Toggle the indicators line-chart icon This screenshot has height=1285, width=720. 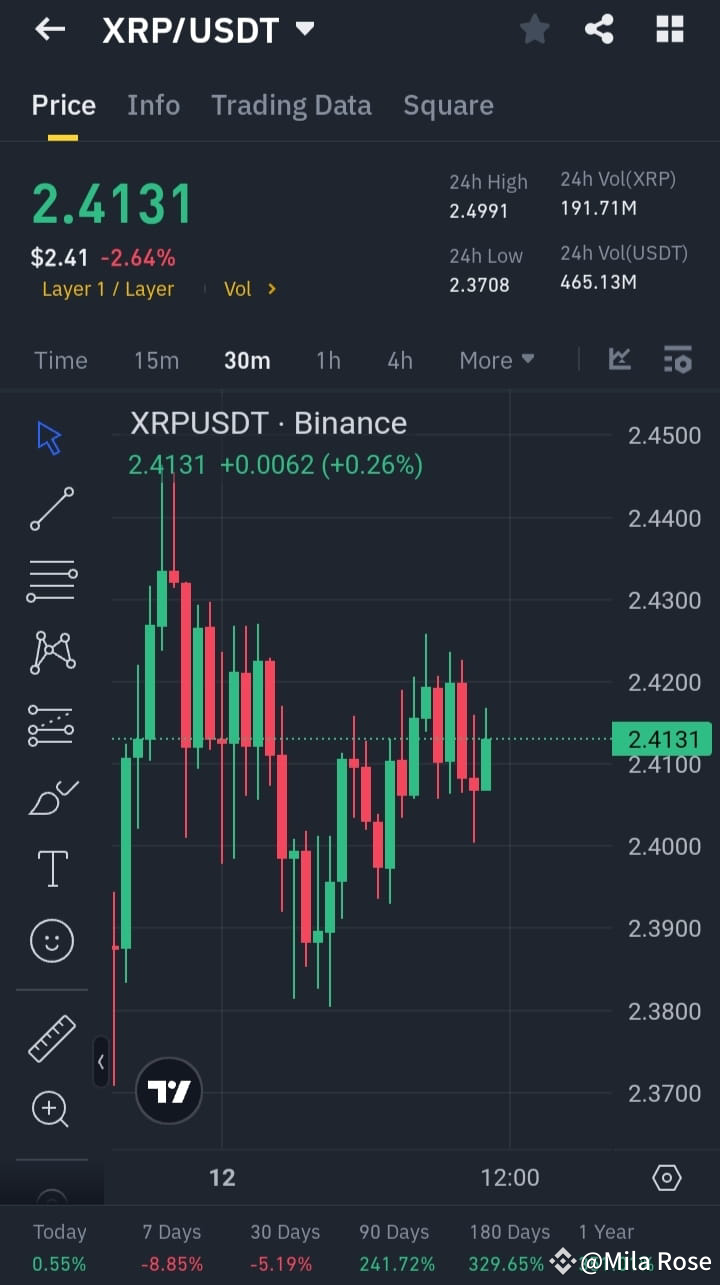619,359
